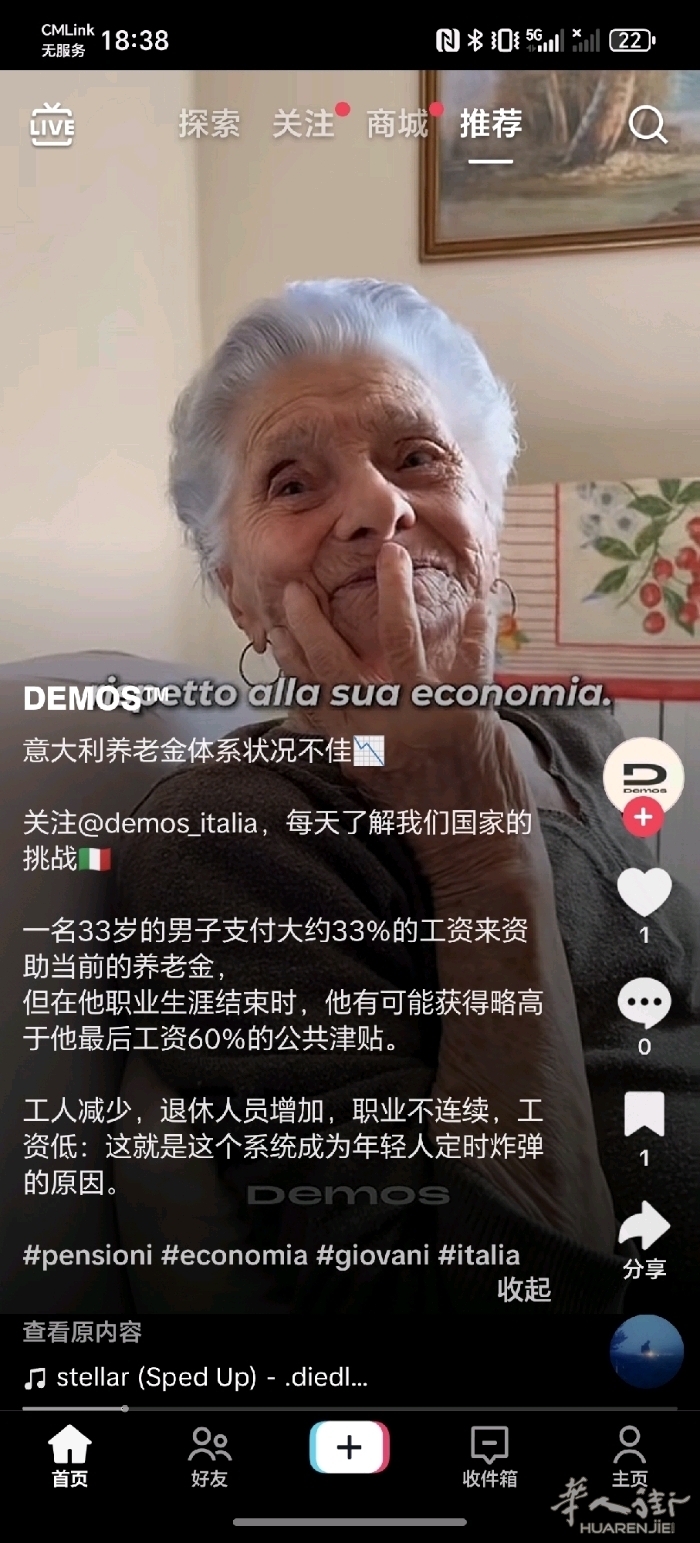Open the Demos profile avatar
This screenshot has width=700, height=1543.
(x=644, y=776)
